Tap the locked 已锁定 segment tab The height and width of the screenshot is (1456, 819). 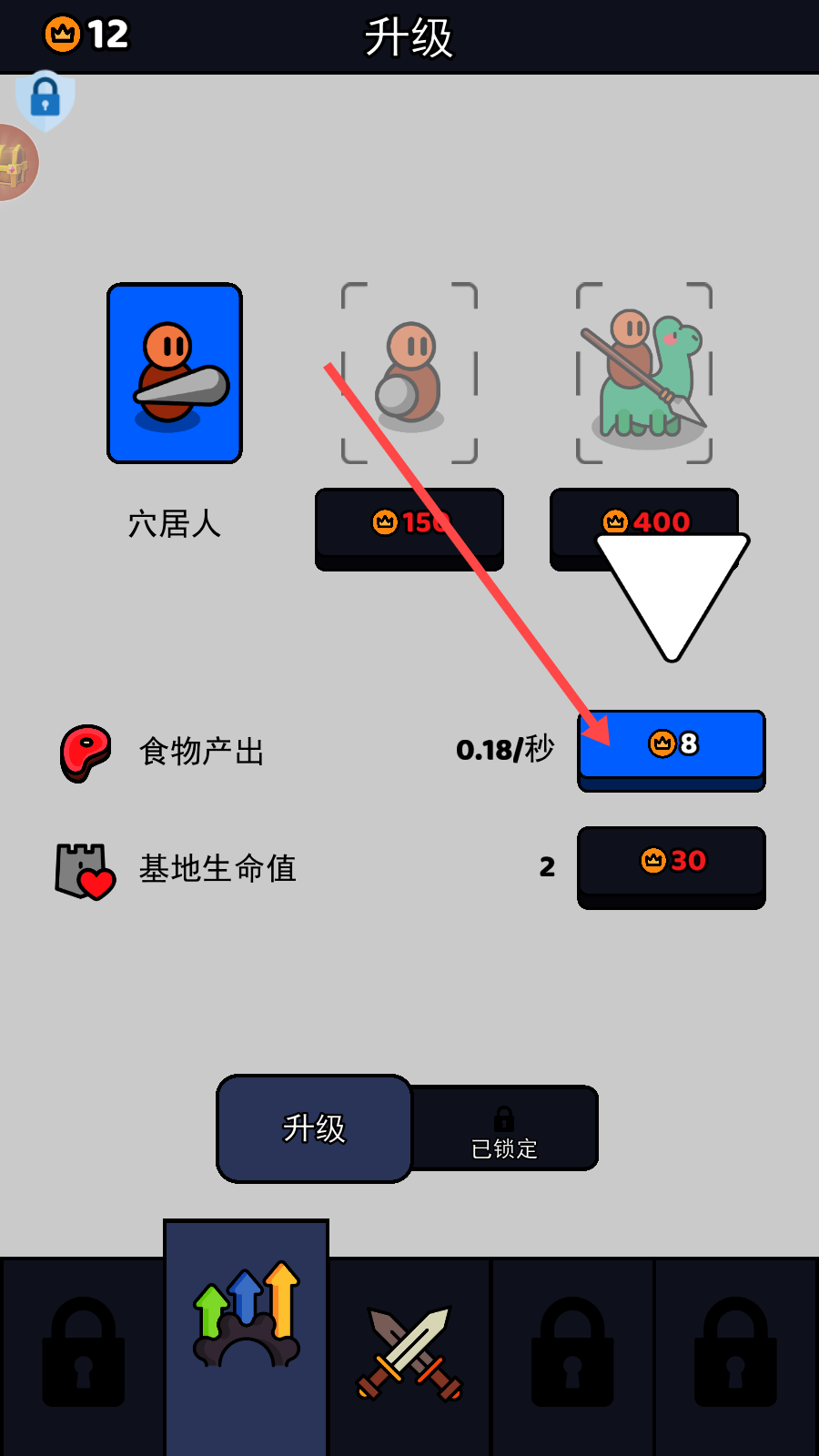(x=505, y=1128)
